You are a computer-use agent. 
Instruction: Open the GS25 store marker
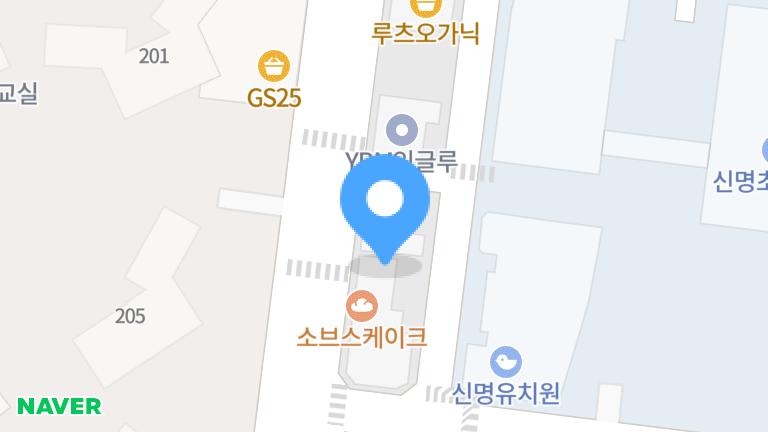point(274,67)
